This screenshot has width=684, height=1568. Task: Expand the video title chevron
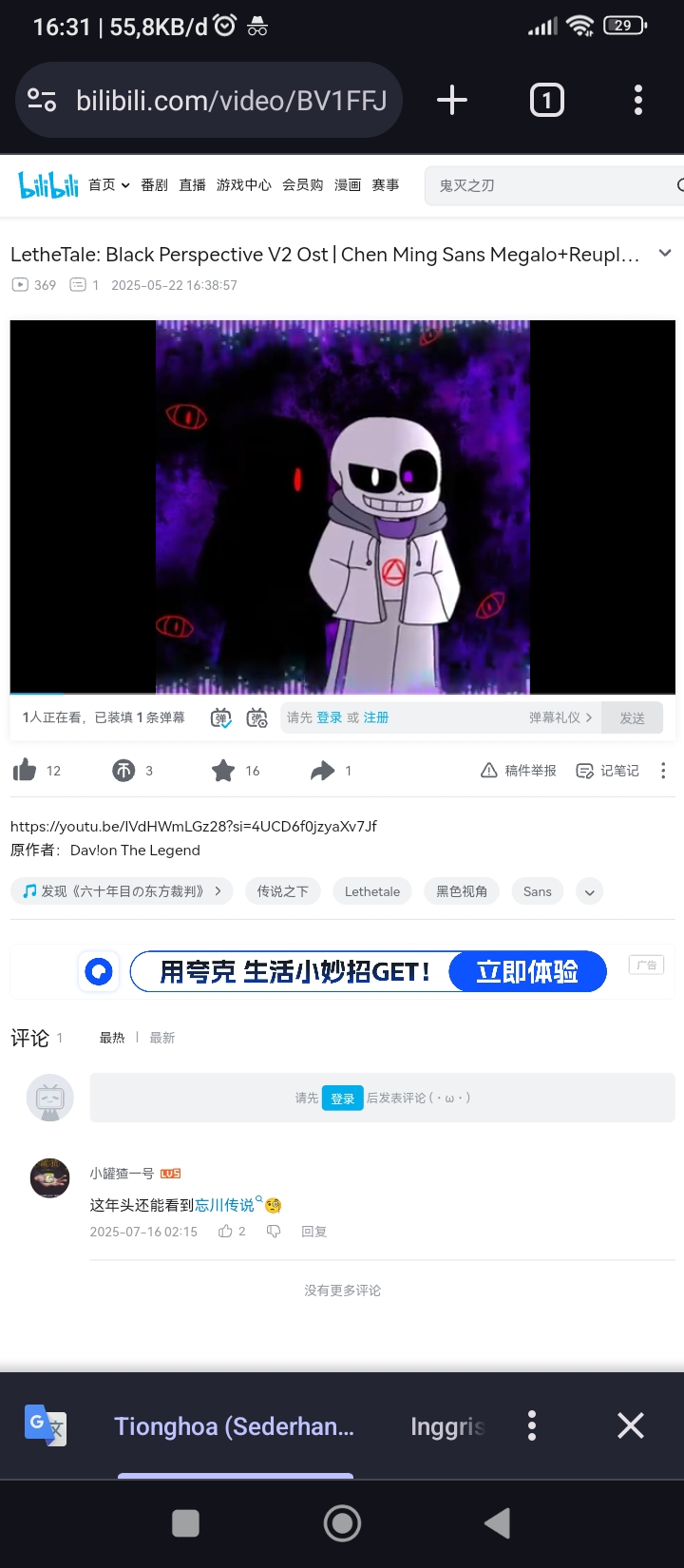(665, 254)
